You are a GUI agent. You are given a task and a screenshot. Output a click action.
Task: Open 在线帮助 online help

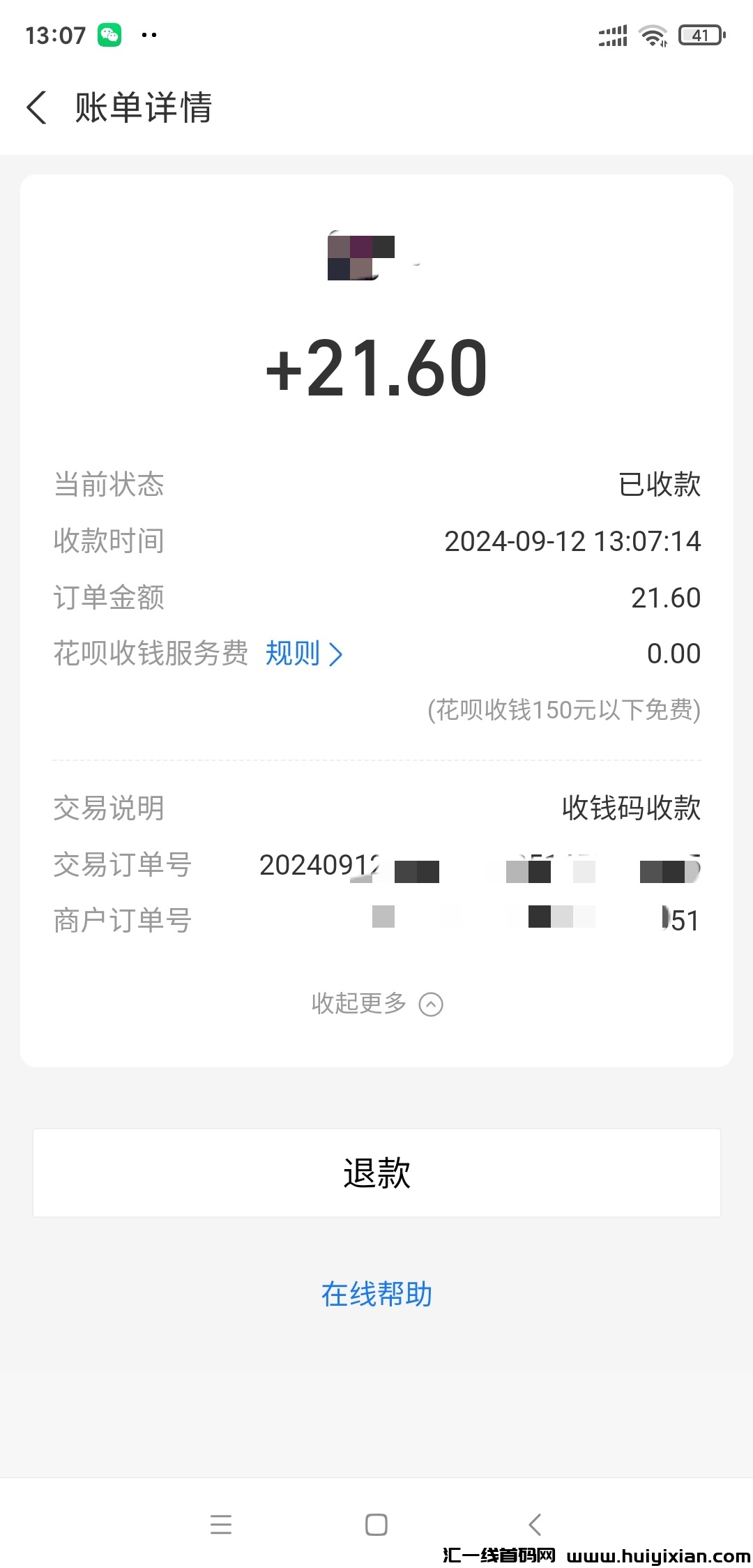pyautogui.click(x=376, y=1295)
